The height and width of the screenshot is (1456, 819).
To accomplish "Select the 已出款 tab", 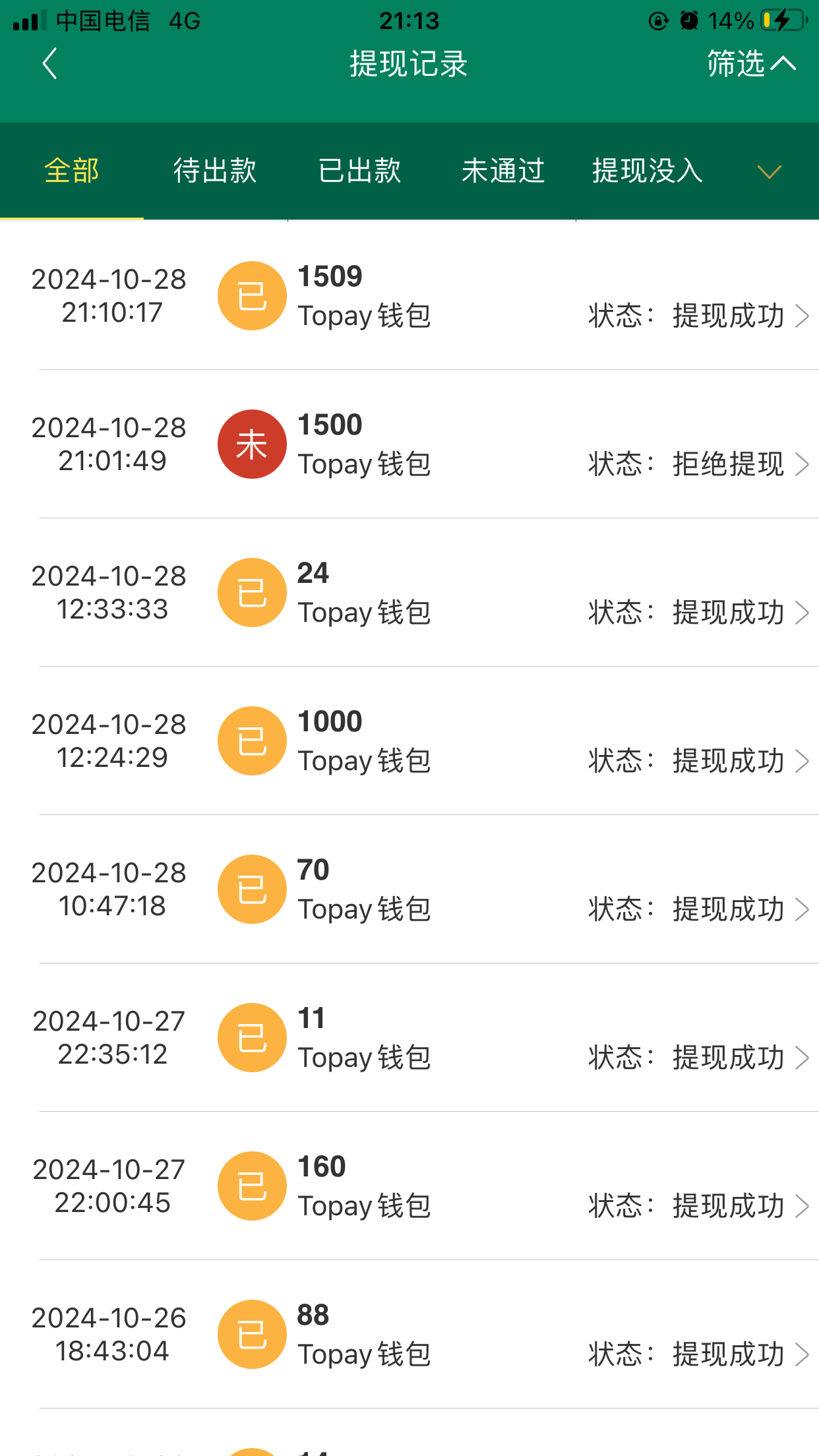I will point(359,171).
